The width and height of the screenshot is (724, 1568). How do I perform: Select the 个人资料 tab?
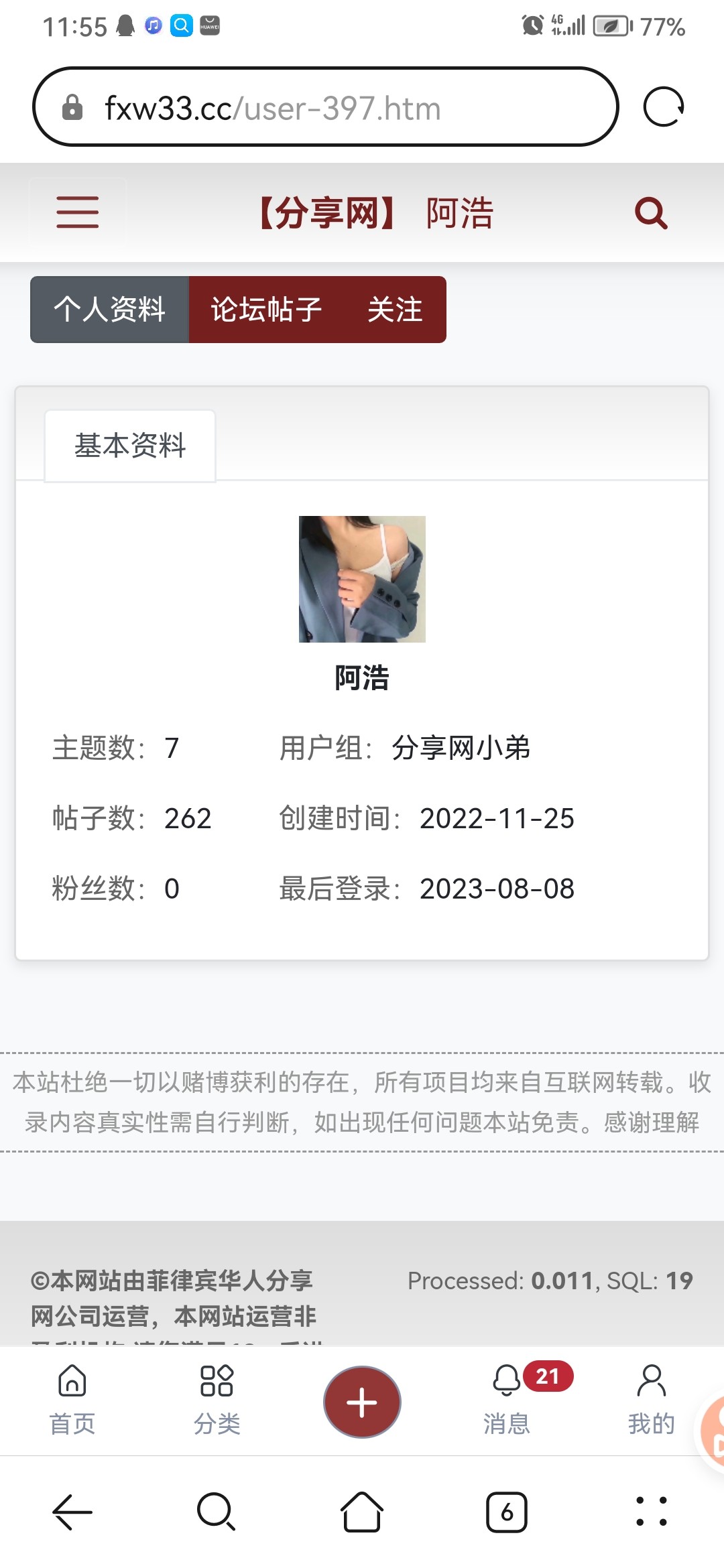tap(110, 310)
